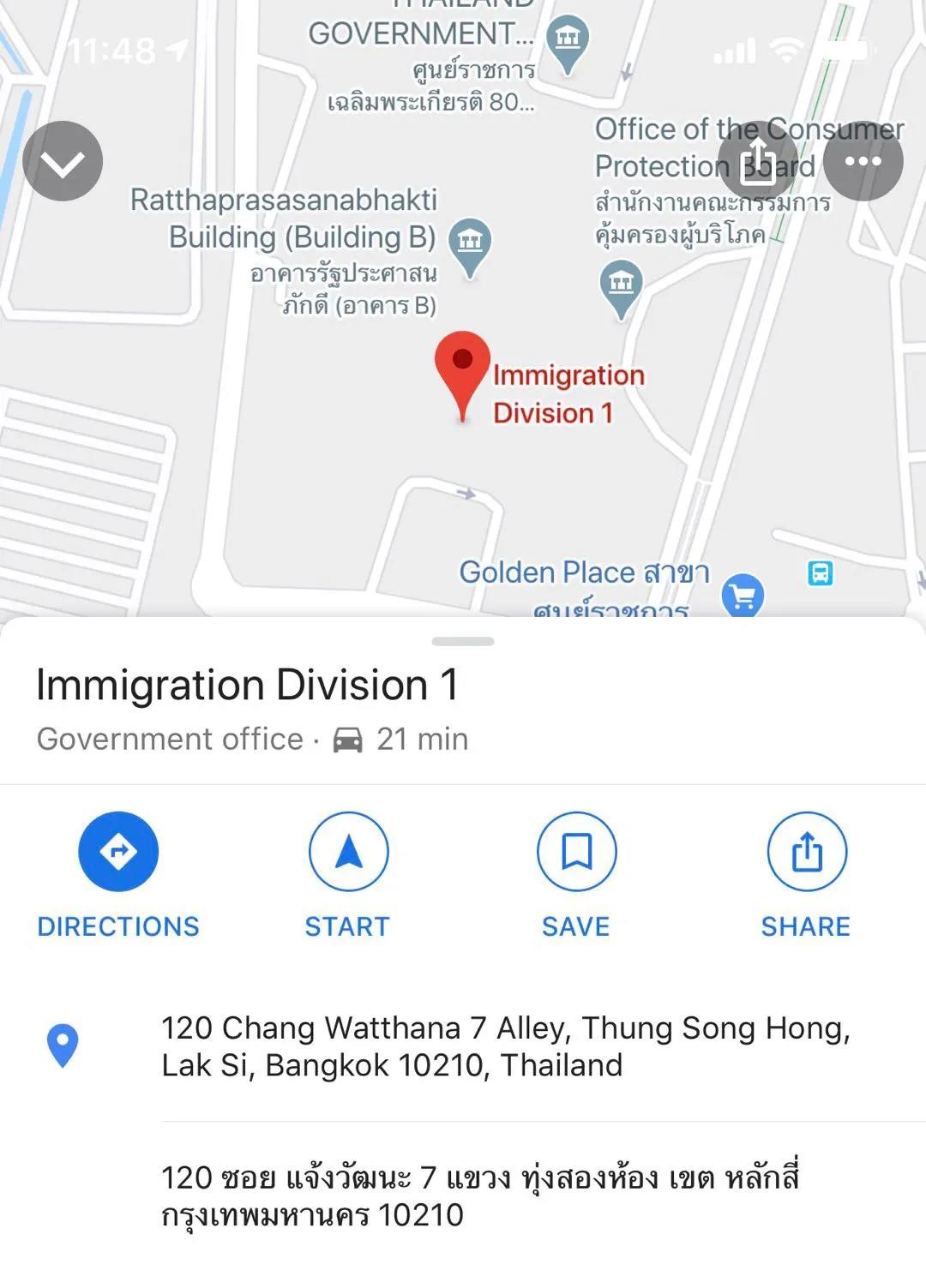Start navigation to Immigration Division 1
Image resolution: width=926 pixels, height=1288 pixels.
coord(348,852)
